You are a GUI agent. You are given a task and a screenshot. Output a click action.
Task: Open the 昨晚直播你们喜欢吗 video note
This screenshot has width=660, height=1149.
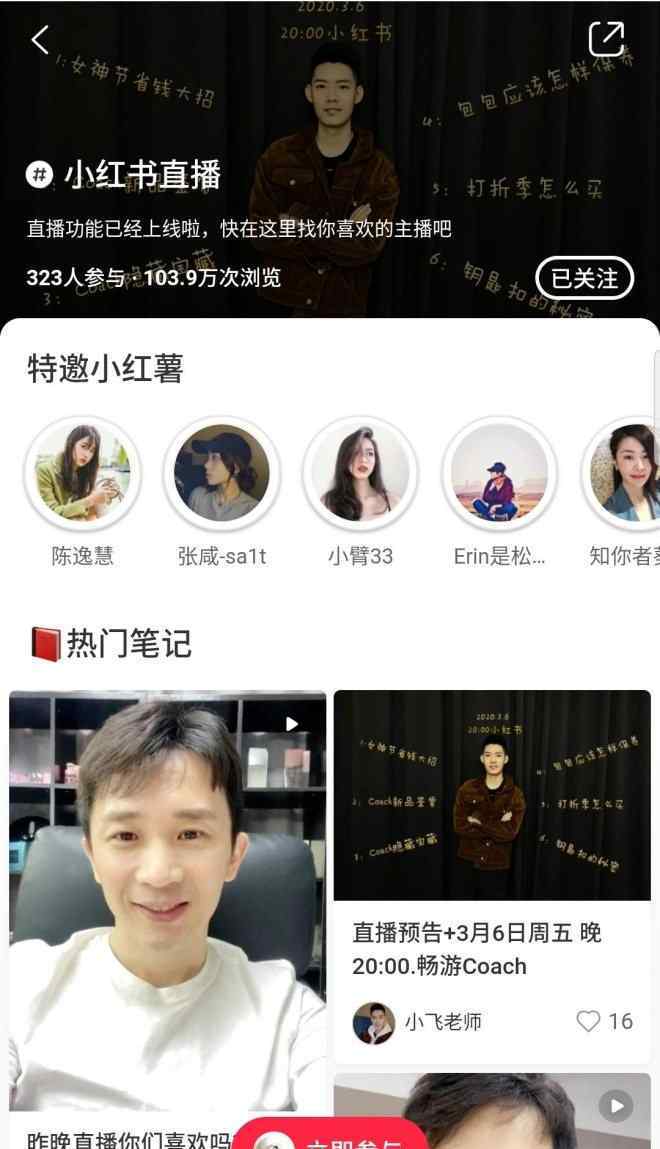(167, 900)
